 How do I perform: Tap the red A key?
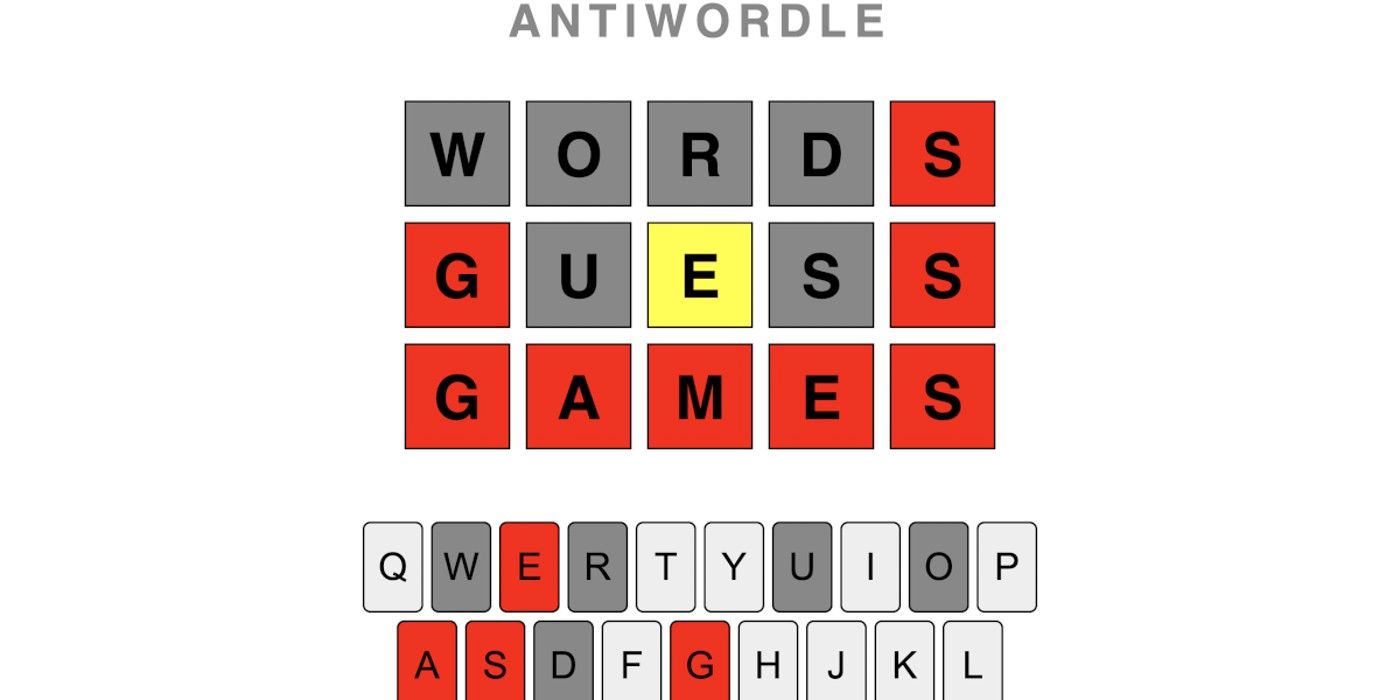click(x=427, y=663)
